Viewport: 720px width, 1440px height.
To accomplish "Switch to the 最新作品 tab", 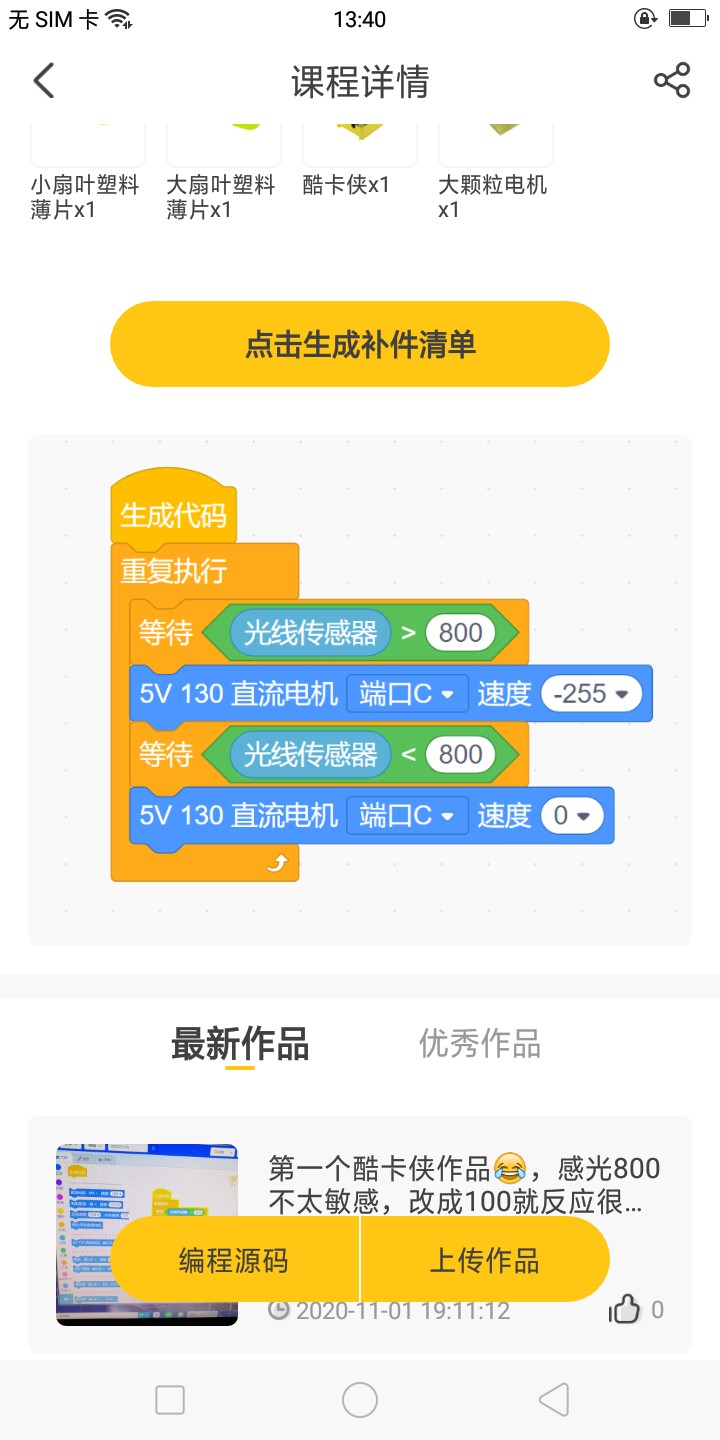I will 240,1044.
